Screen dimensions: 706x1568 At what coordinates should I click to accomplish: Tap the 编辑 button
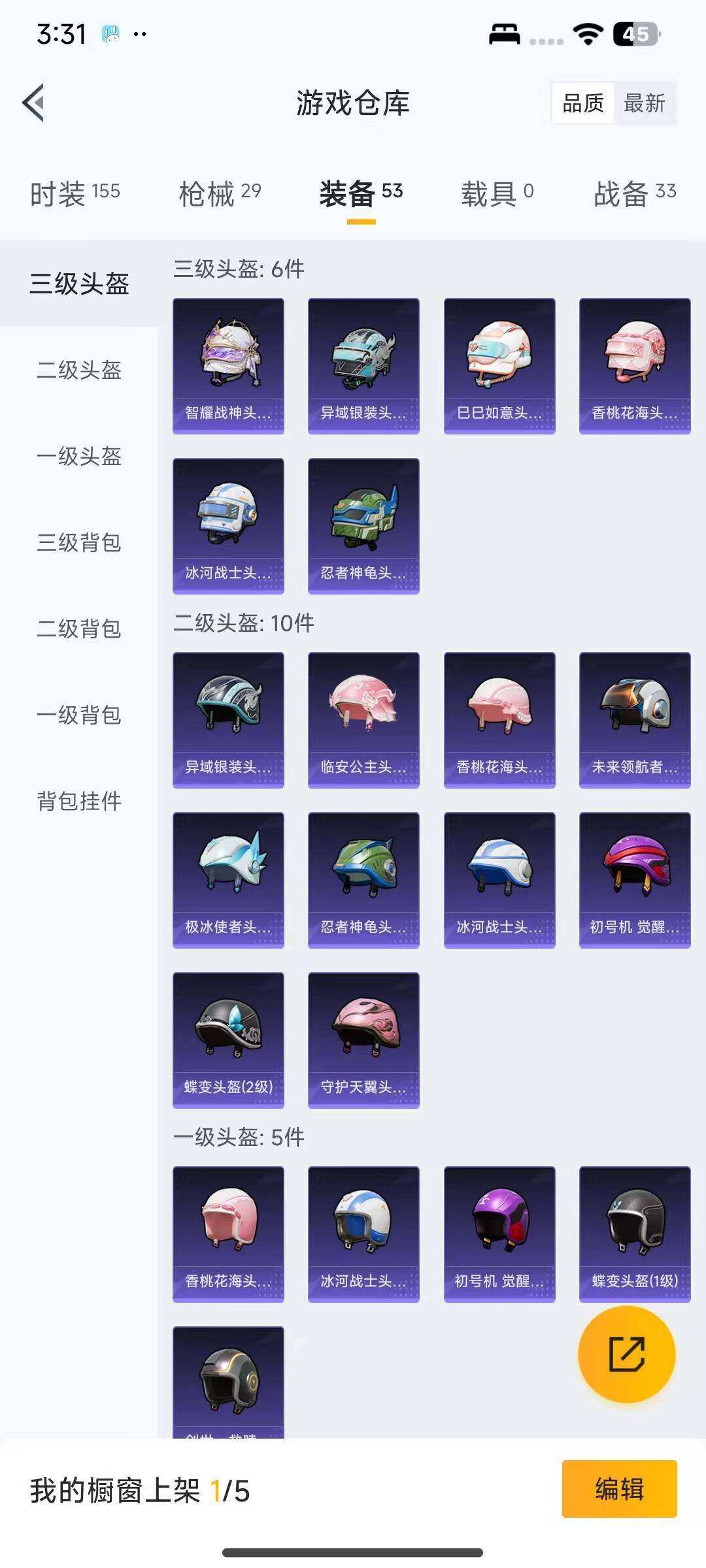coord(619,1489)
